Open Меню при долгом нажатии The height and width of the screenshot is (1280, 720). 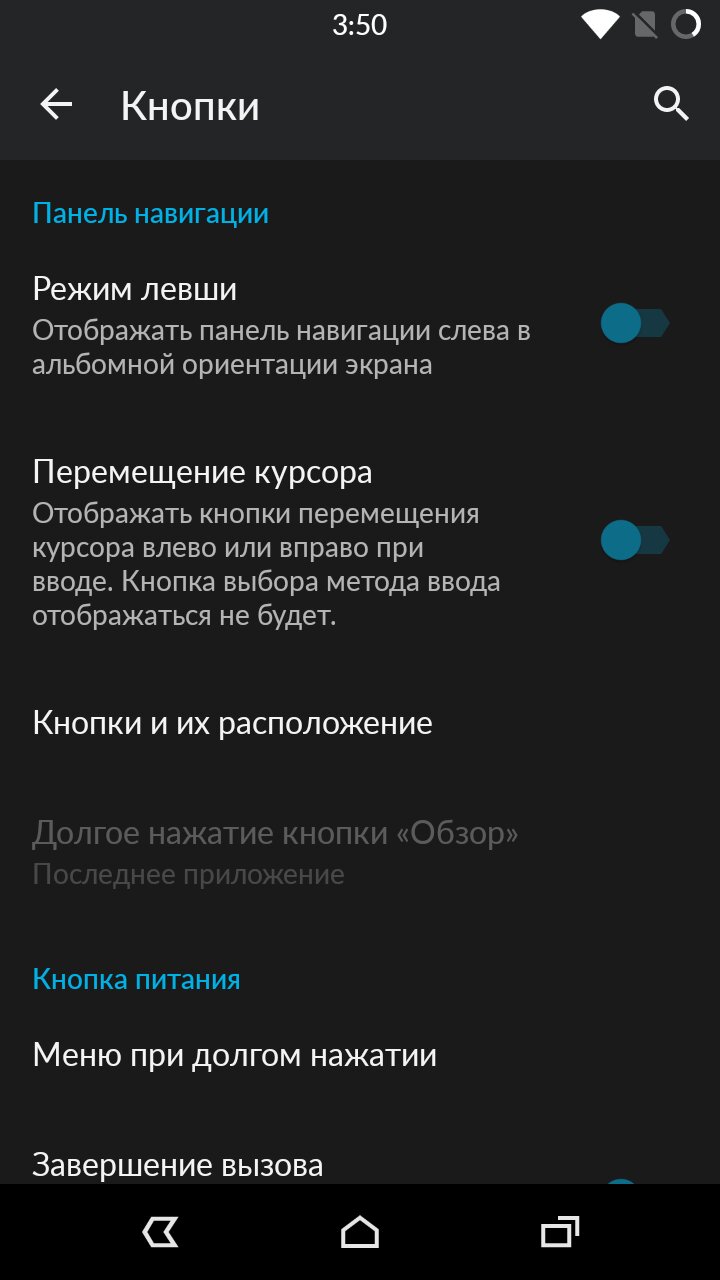click(x=360, y=1056)
